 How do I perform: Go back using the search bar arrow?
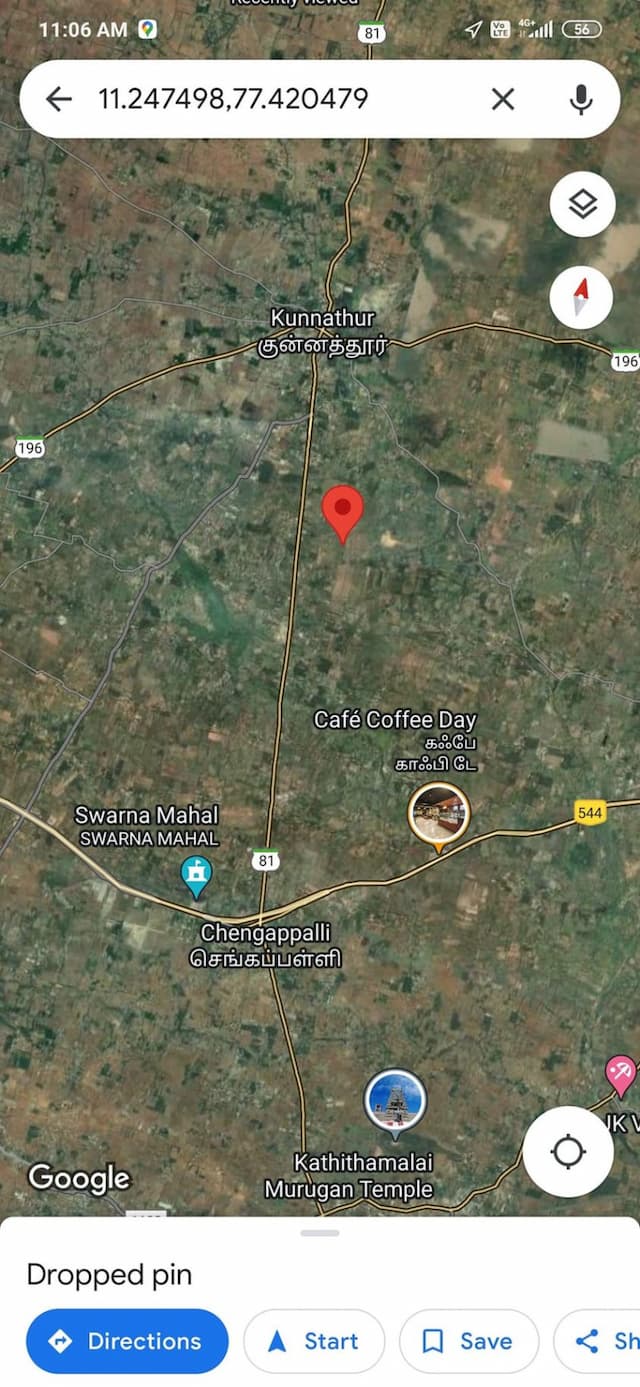click(x=59, y=98)
